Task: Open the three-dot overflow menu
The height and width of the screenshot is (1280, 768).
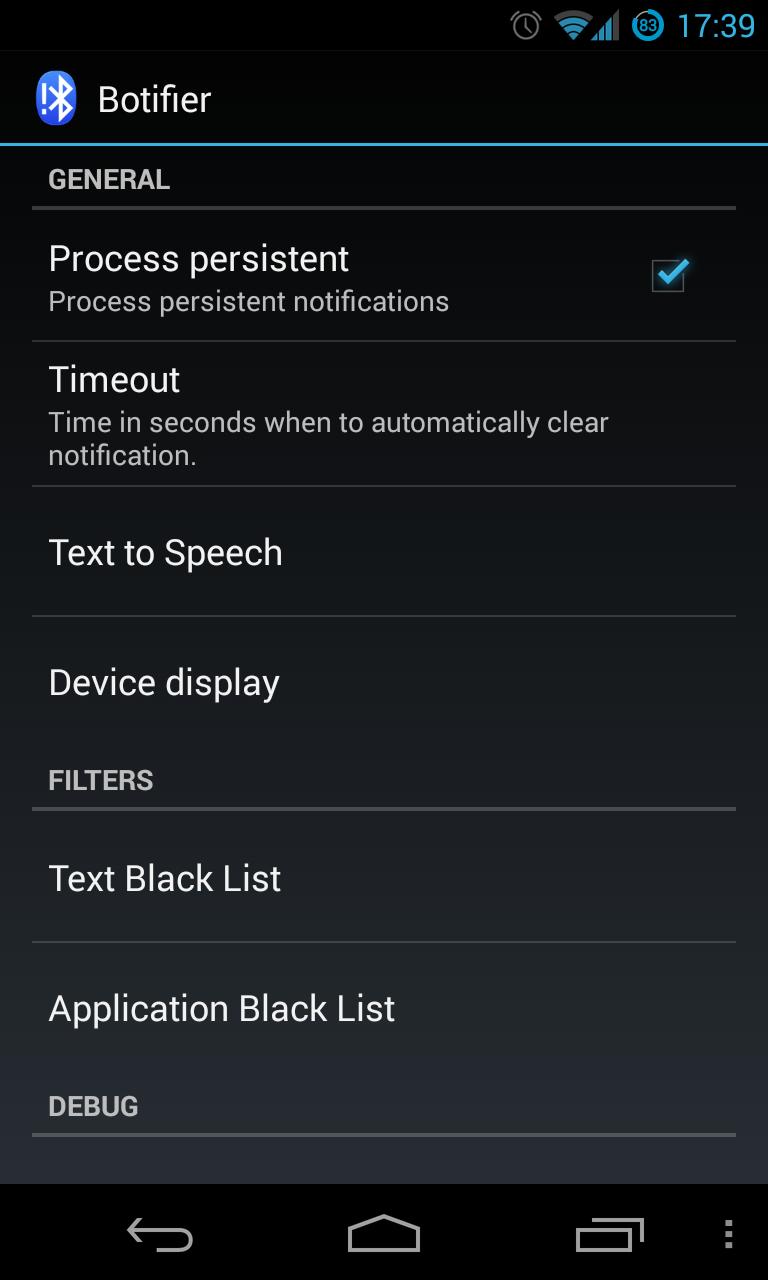Action: (728, 1235)
